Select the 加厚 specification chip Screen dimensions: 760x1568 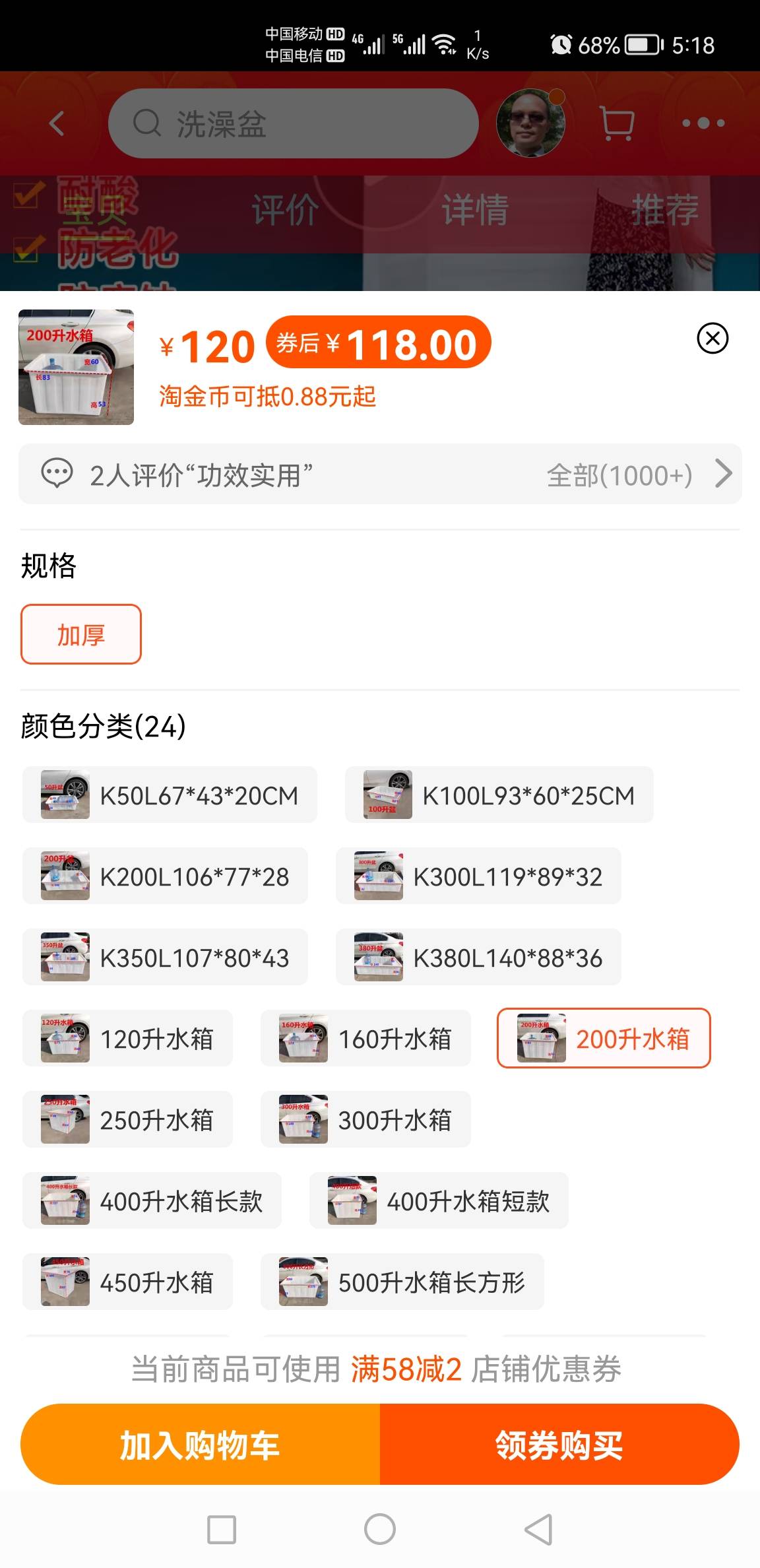tap(81, 634)
